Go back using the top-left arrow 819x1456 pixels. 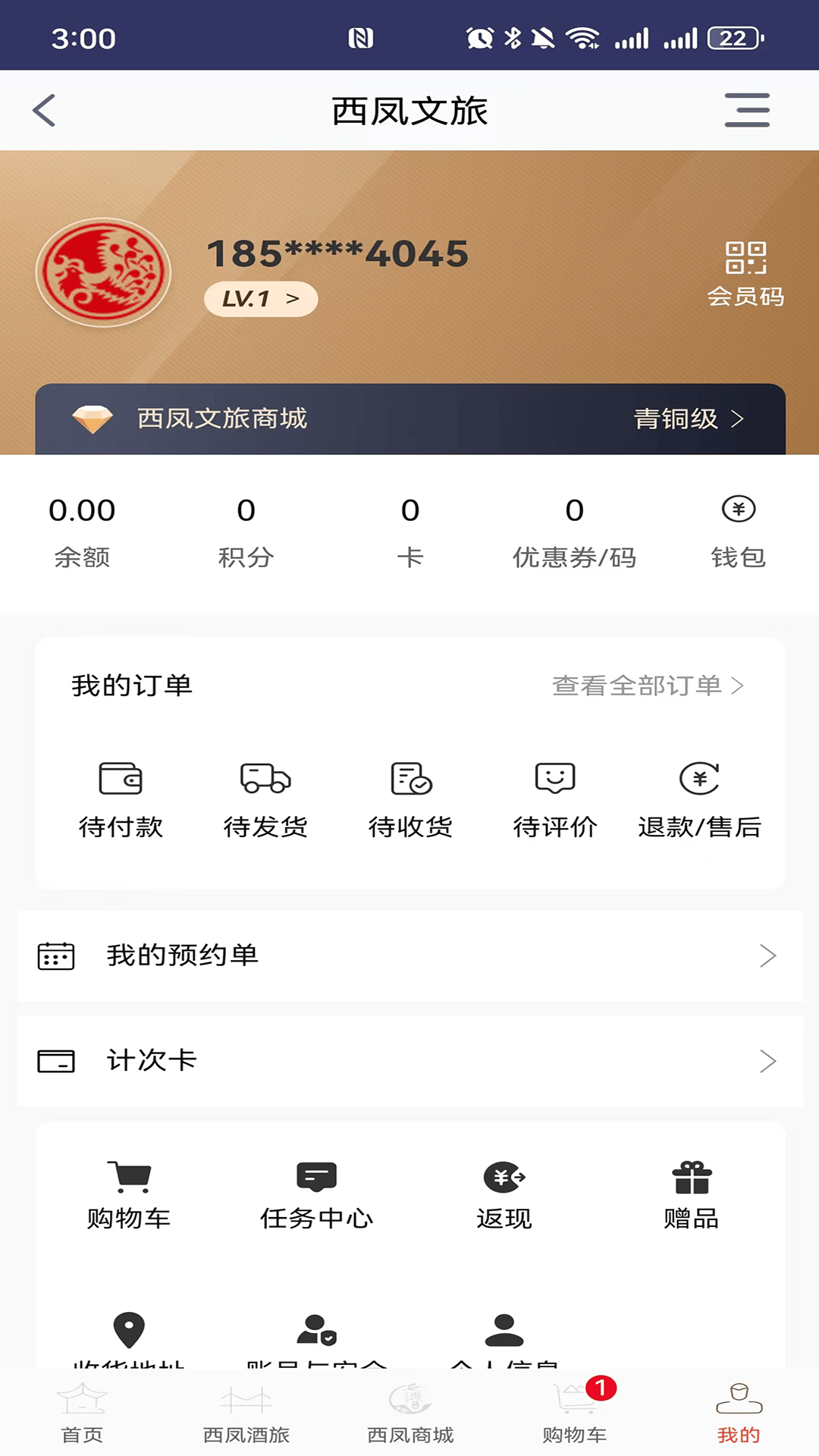(x=44, y=111)
